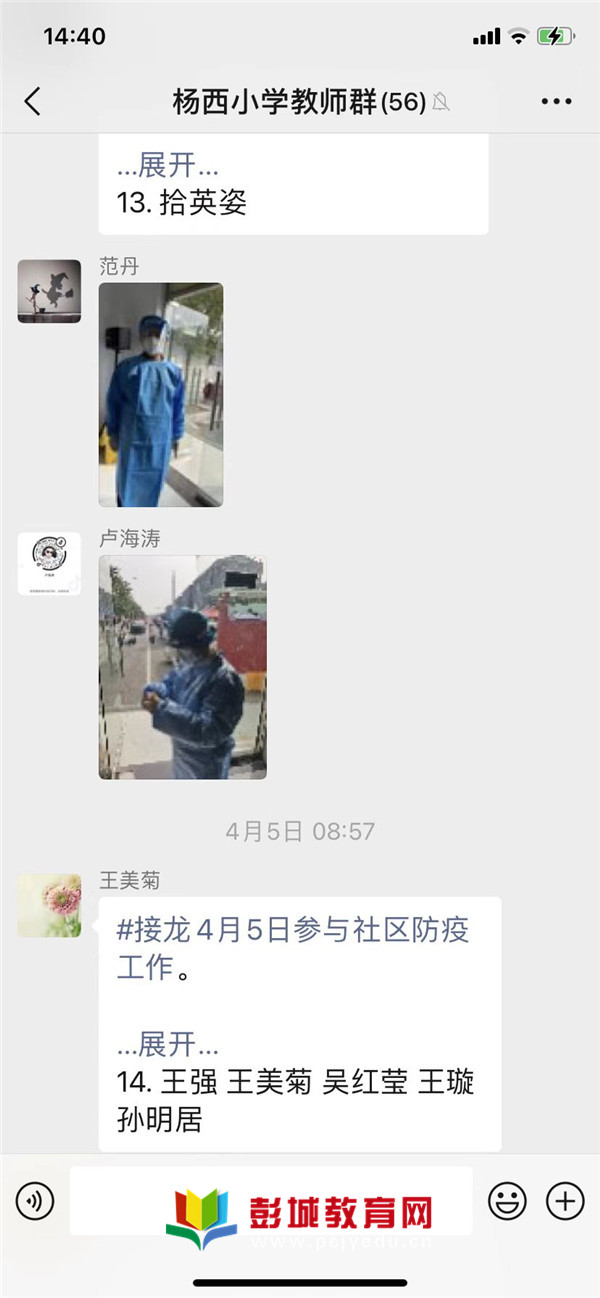Viewport: 600px width, 1298px height.
Task: Open 王美菊's flower avatar
Action: (49, 905)
